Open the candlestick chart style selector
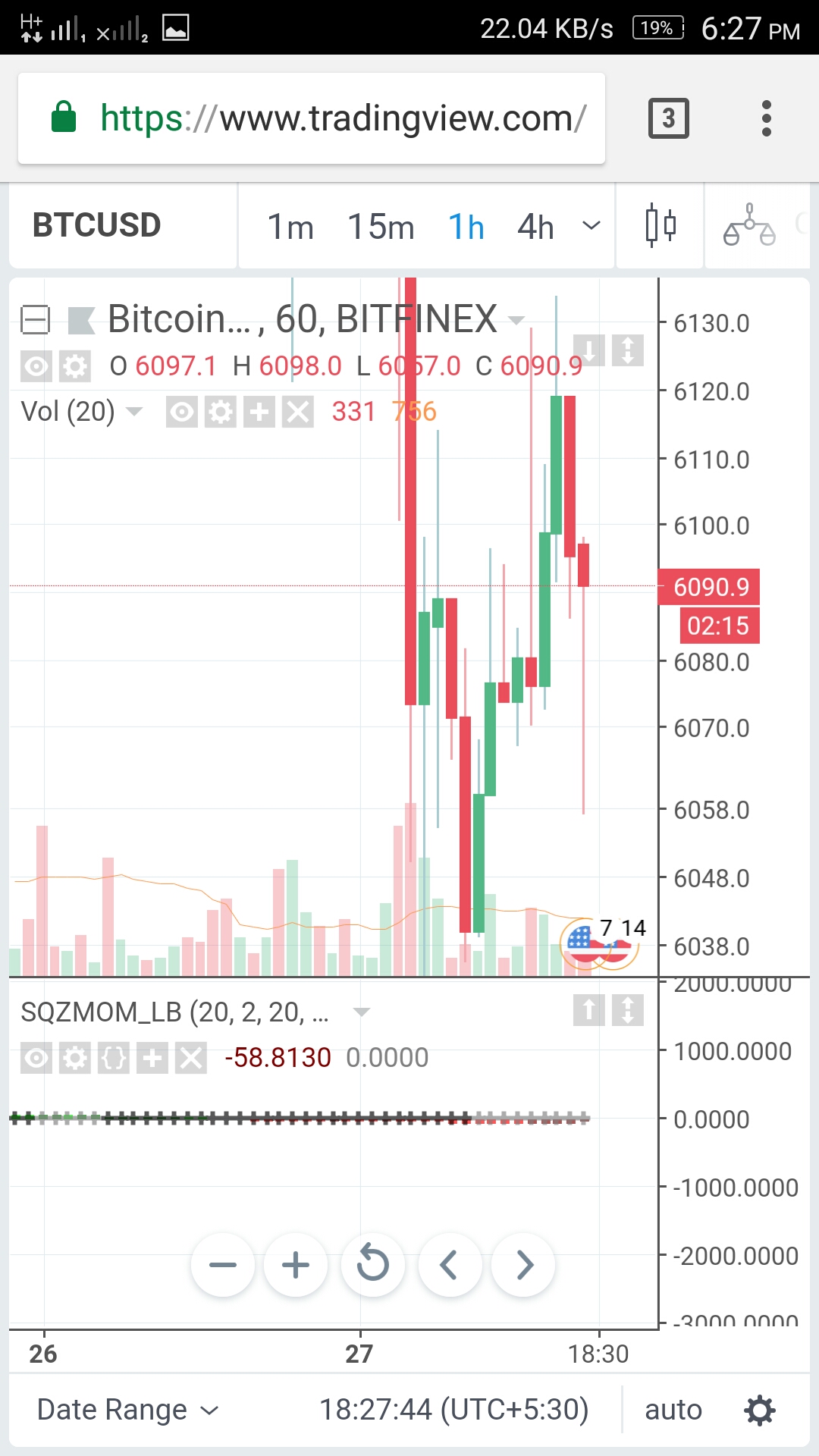This screenshot has height=1456, width=819. click(660, 225)
